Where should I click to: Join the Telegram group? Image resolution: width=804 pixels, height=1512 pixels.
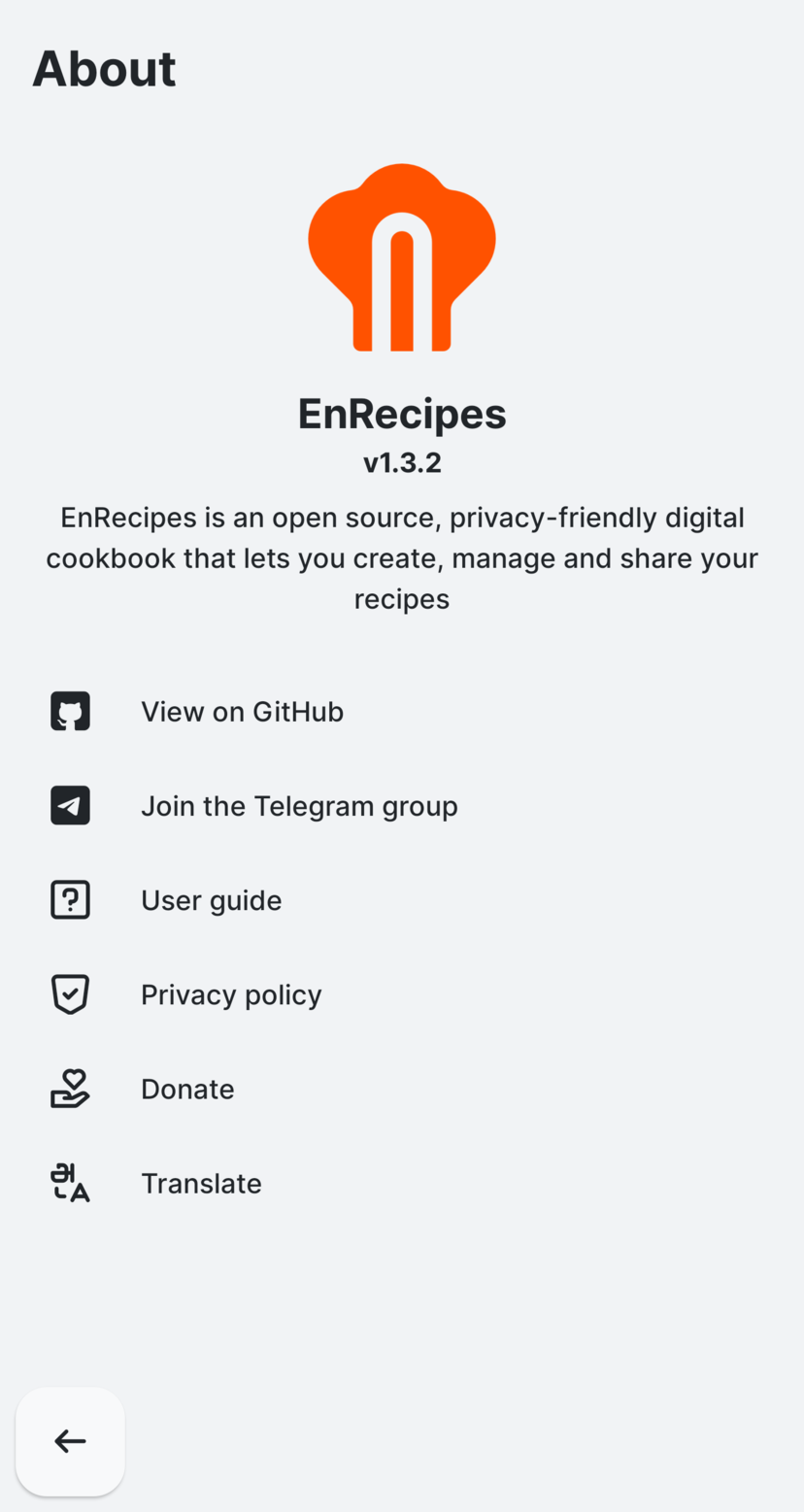click(x=299, y=806)
